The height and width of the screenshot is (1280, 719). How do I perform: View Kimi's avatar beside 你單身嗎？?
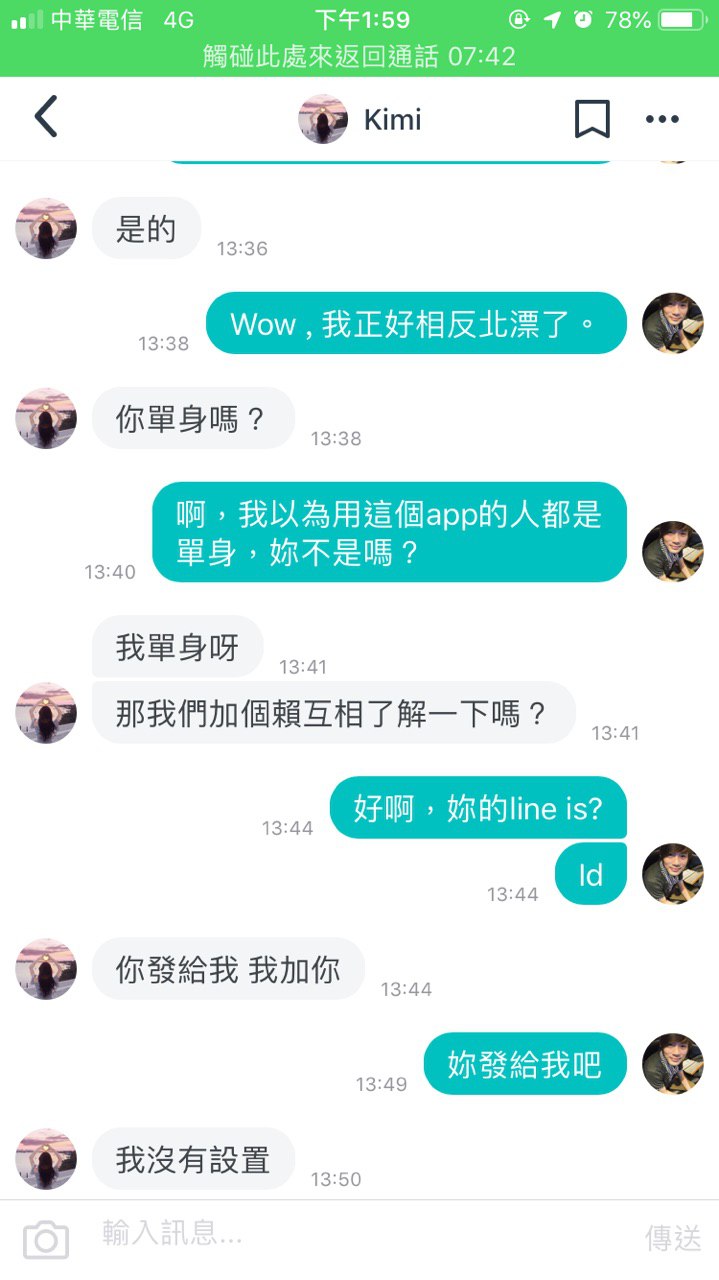[46, 418]
